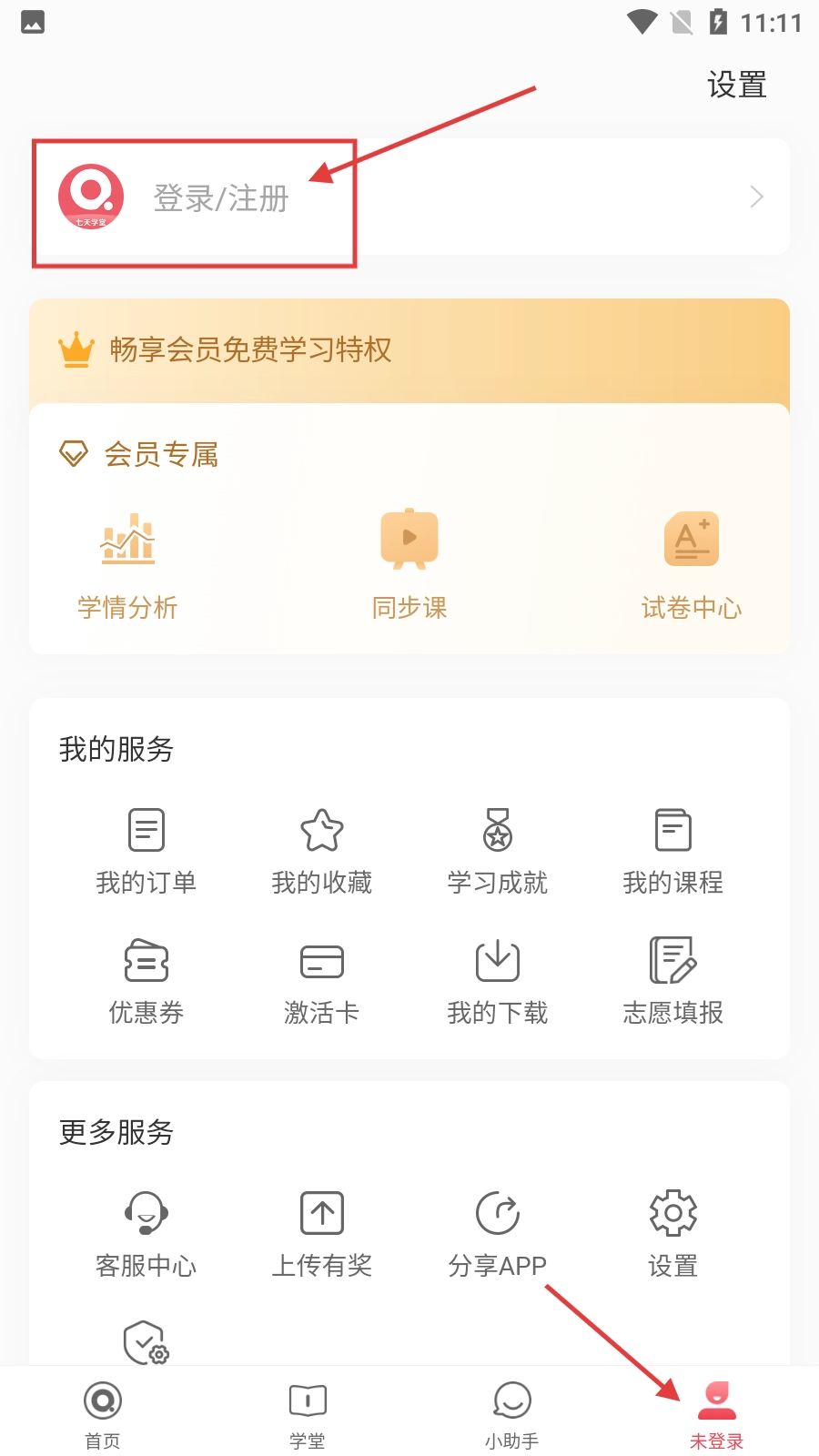Viewport: 819px width, 1456px height.
Task: Open 试卷中心 member feature
Action: tap(691, 564)
